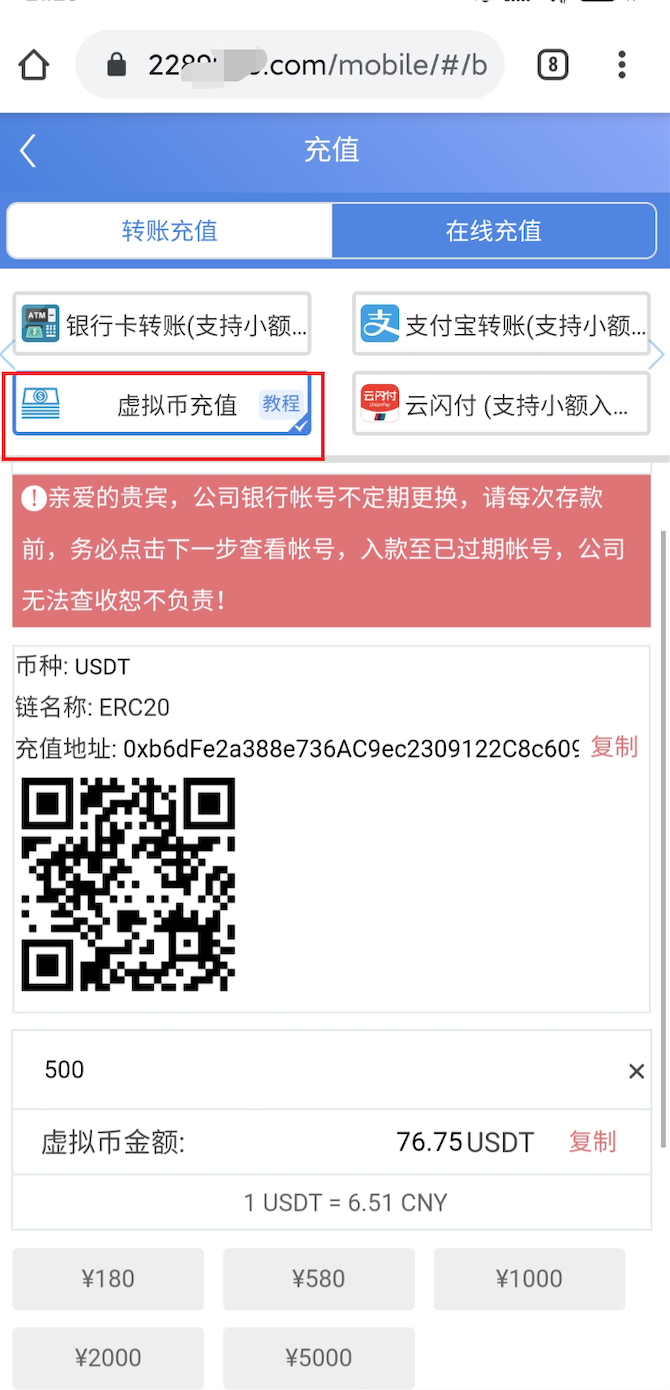Choose the ¥180 quick amount
Viewport: 670px width, 1390px height.
pos(108,1279)
